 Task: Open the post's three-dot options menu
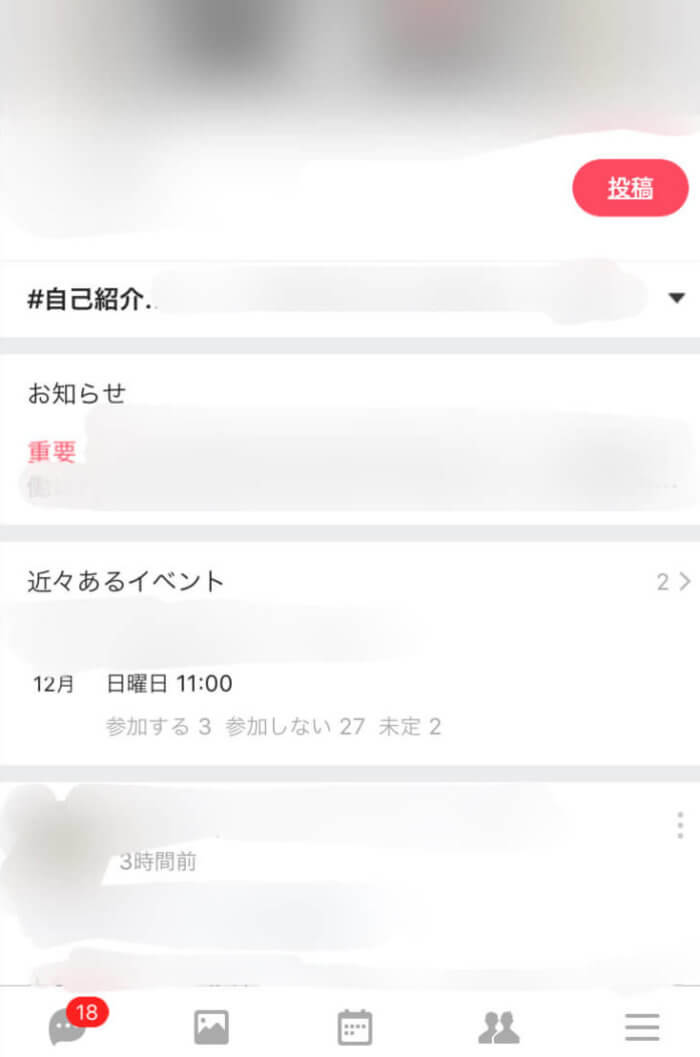pyautogui.click(x=680, y=826)
